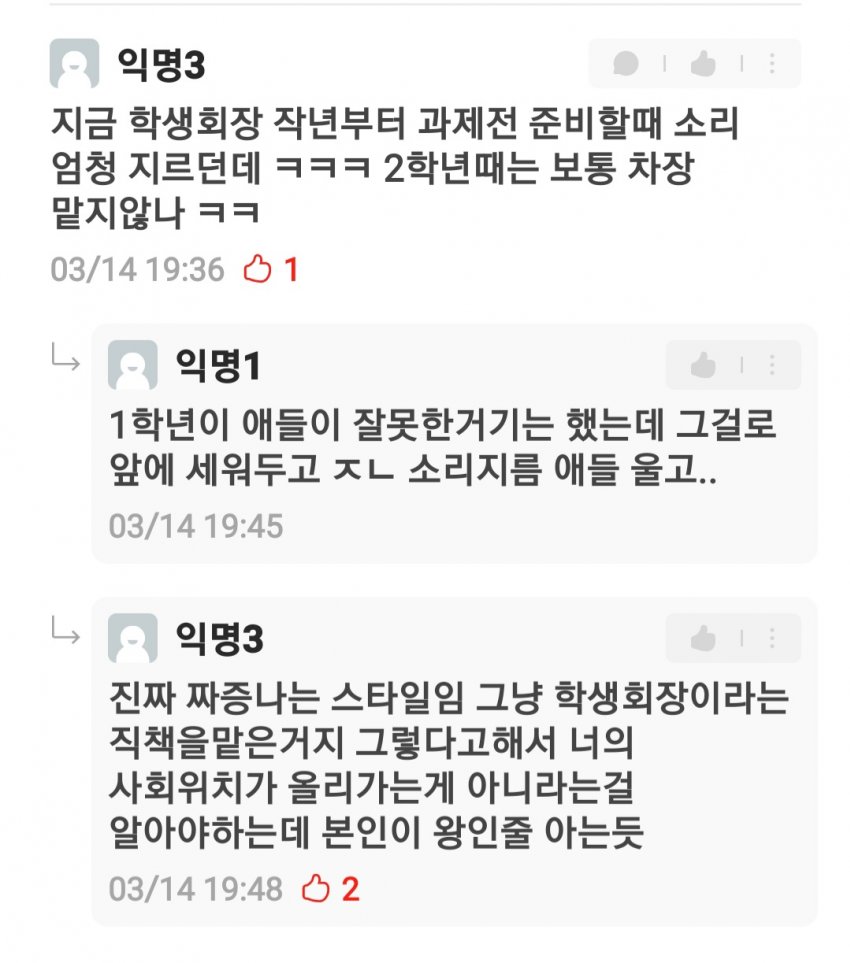The height and width of the screenshot is (963, 850).
Task: Open more options on 익명3's 19:48 reply
Action: coord(772,639)
